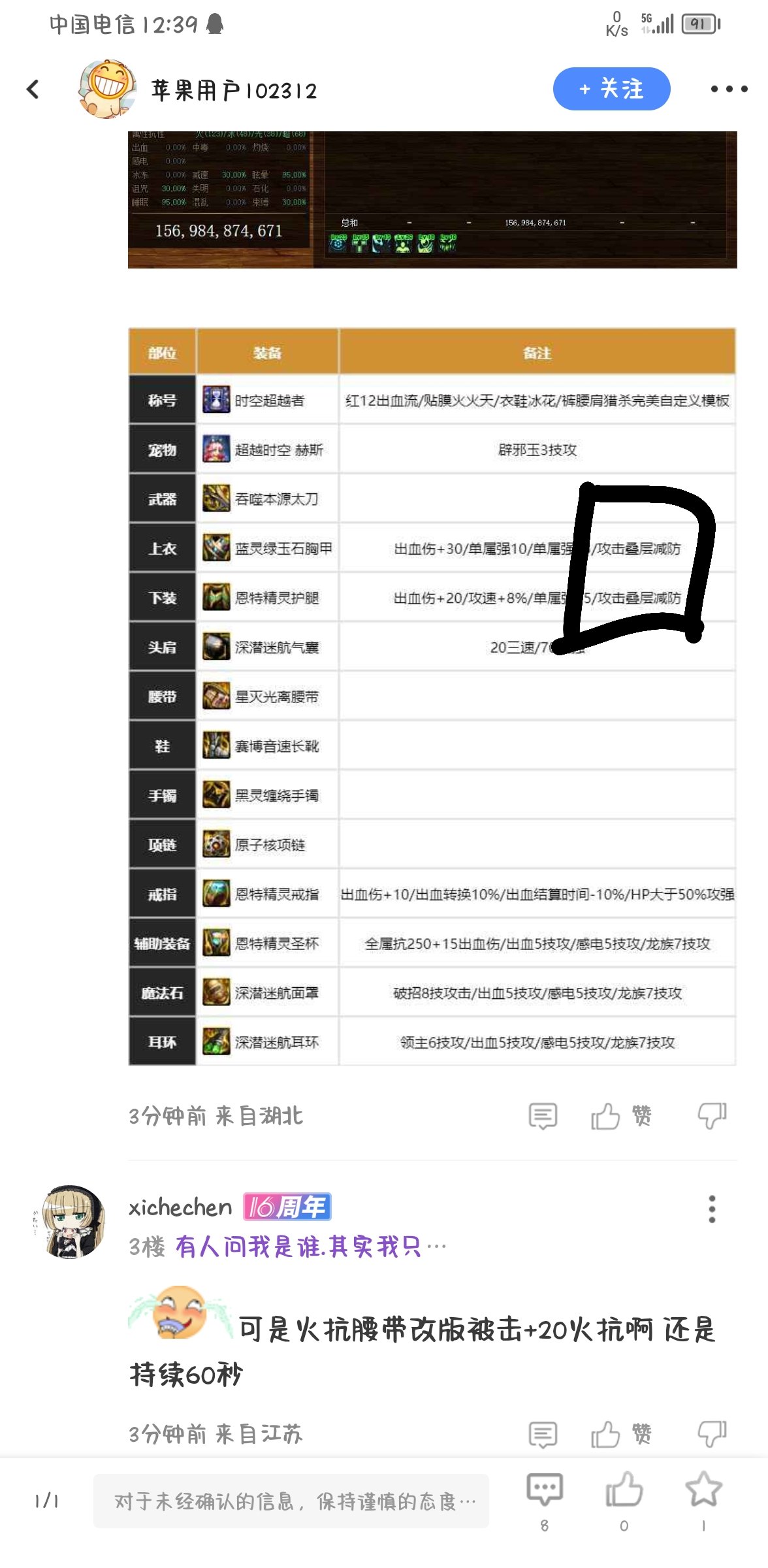This screenshot has width=768, height=1568.
Task: Favorite the thread with the star icon
Action: click(x=703, y=1492)
